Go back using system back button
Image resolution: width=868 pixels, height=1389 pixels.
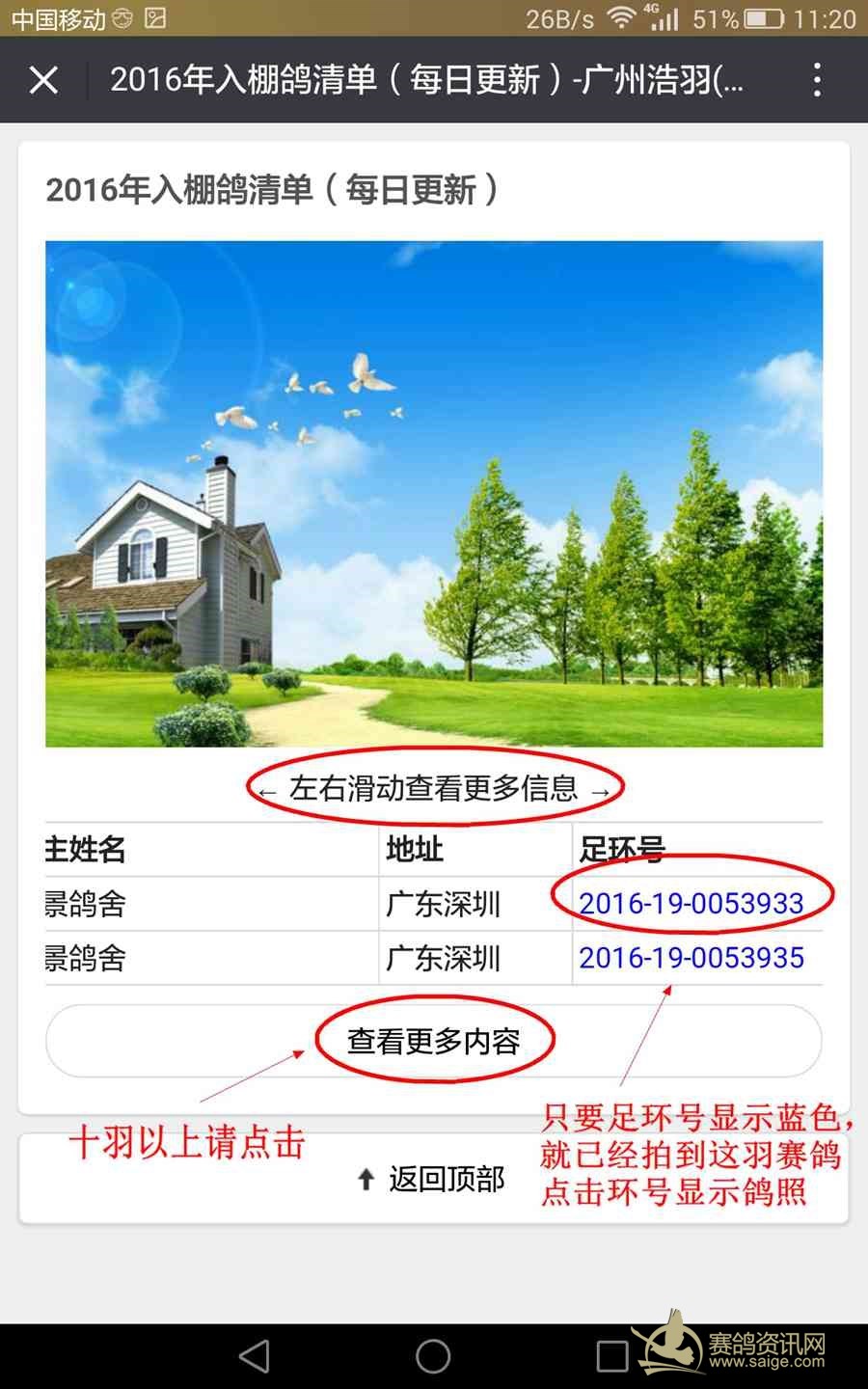[254, 1356]
